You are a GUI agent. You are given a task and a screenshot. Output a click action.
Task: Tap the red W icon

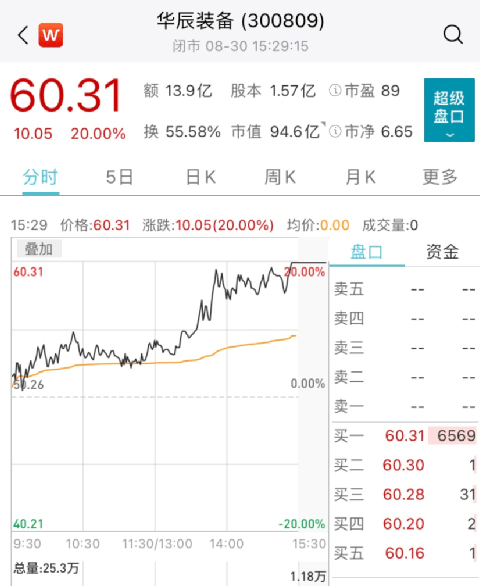point(50,35)
